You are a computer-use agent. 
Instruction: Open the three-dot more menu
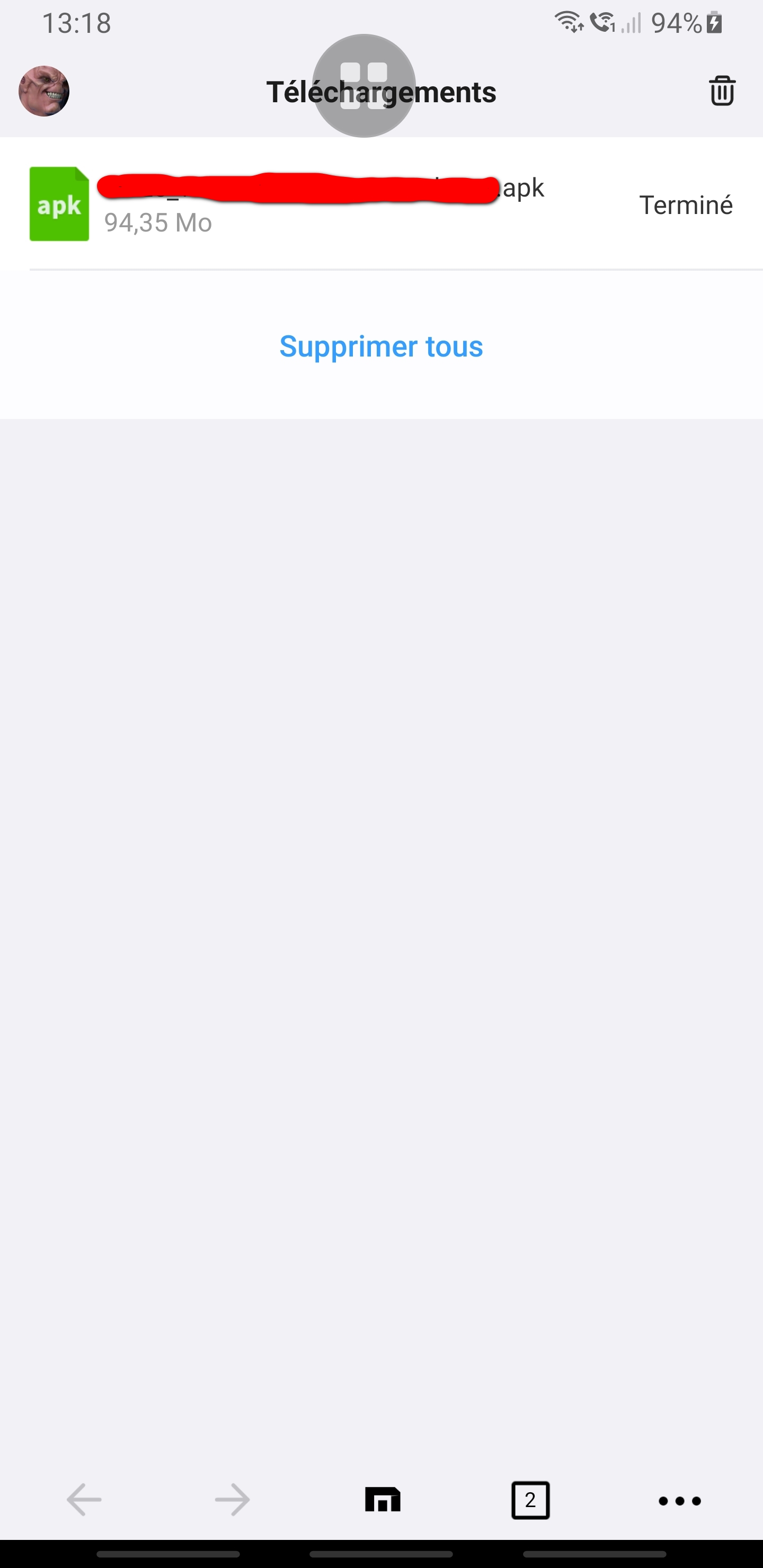coord(680,1501)
